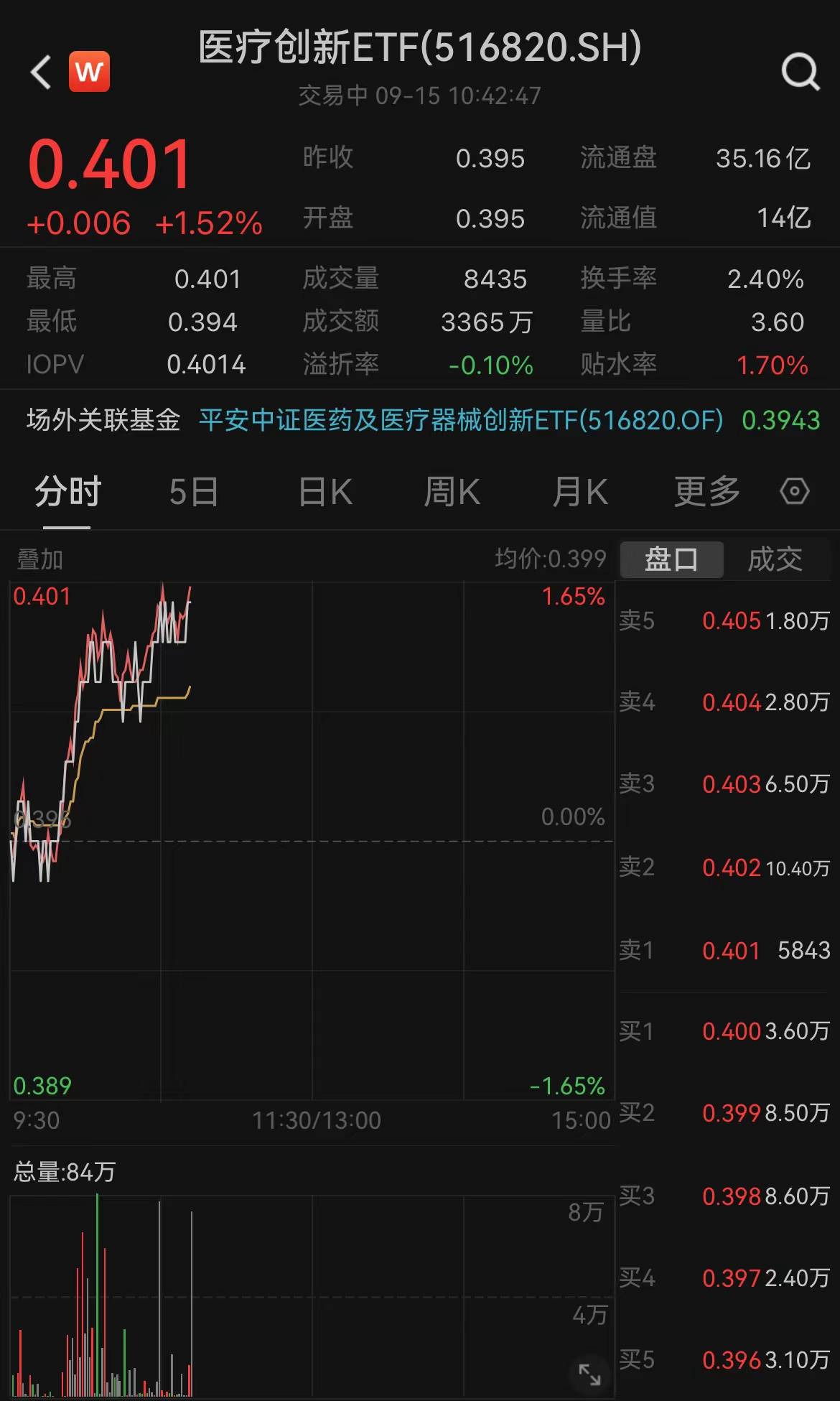Select the 盘口 order book tab
This screenshot has height=1401, width=840.
(671, 559)
